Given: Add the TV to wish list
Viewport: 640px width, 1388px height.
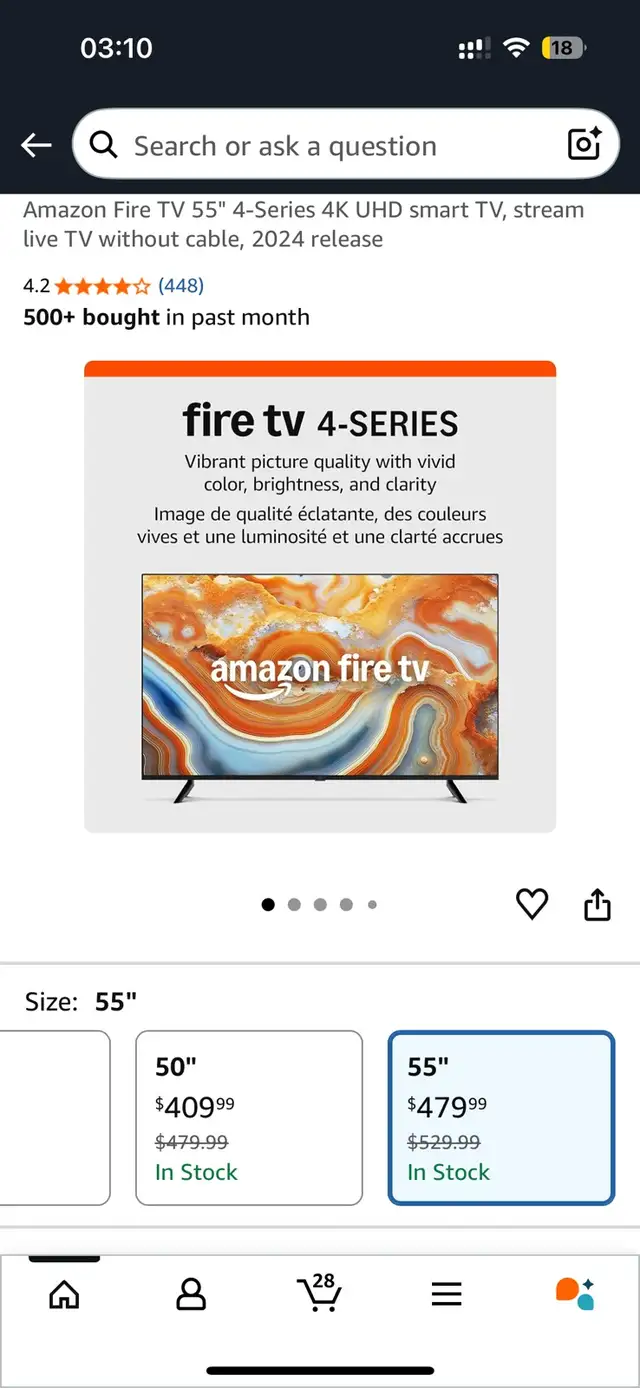Looking at the screenshot, I should tap(532, 904).
